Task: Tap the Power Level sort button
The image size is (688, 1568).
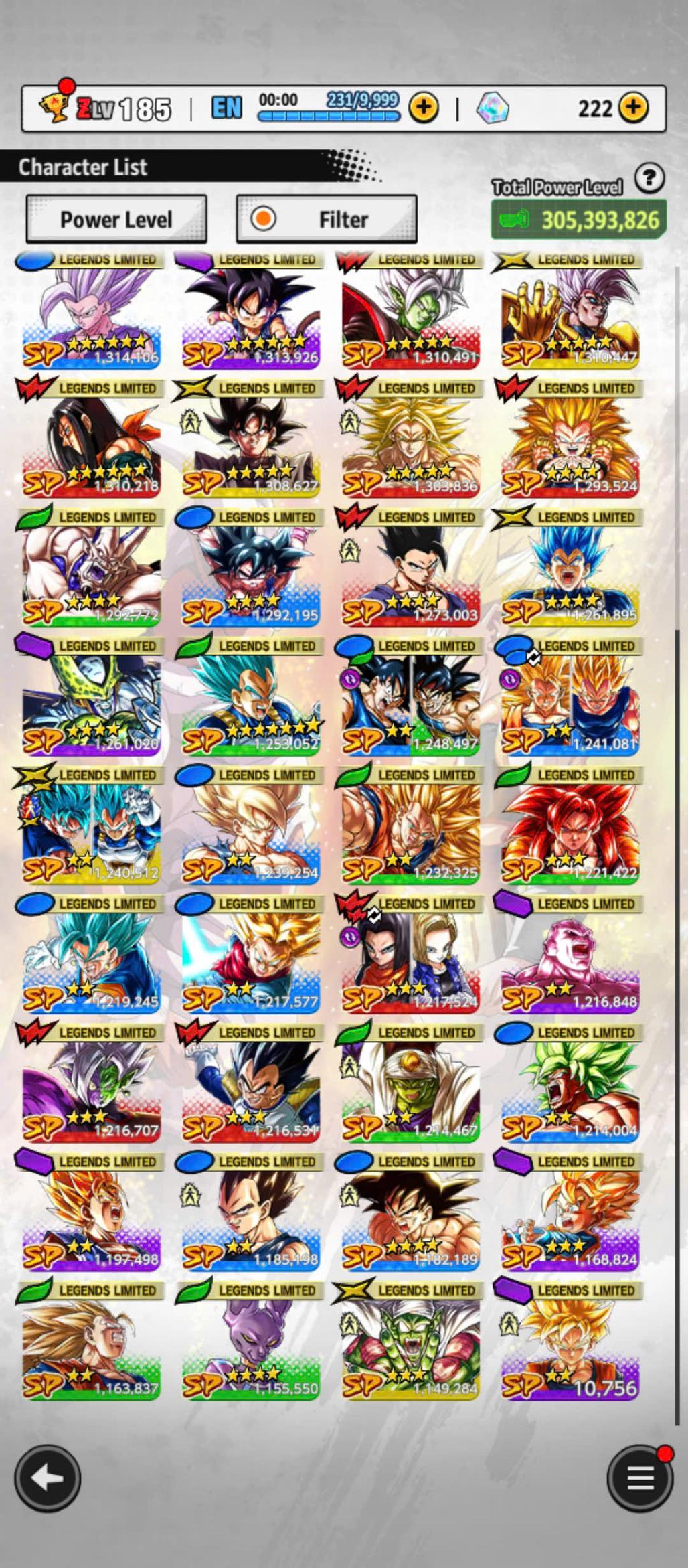Action: [116, 219]
